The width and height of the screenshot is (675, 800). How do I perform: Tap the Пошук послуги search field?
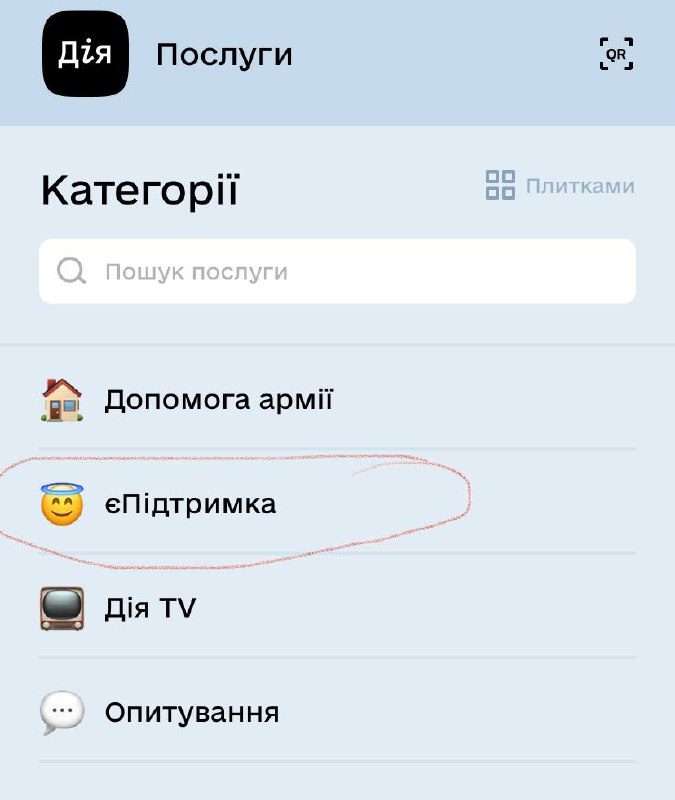337,271
